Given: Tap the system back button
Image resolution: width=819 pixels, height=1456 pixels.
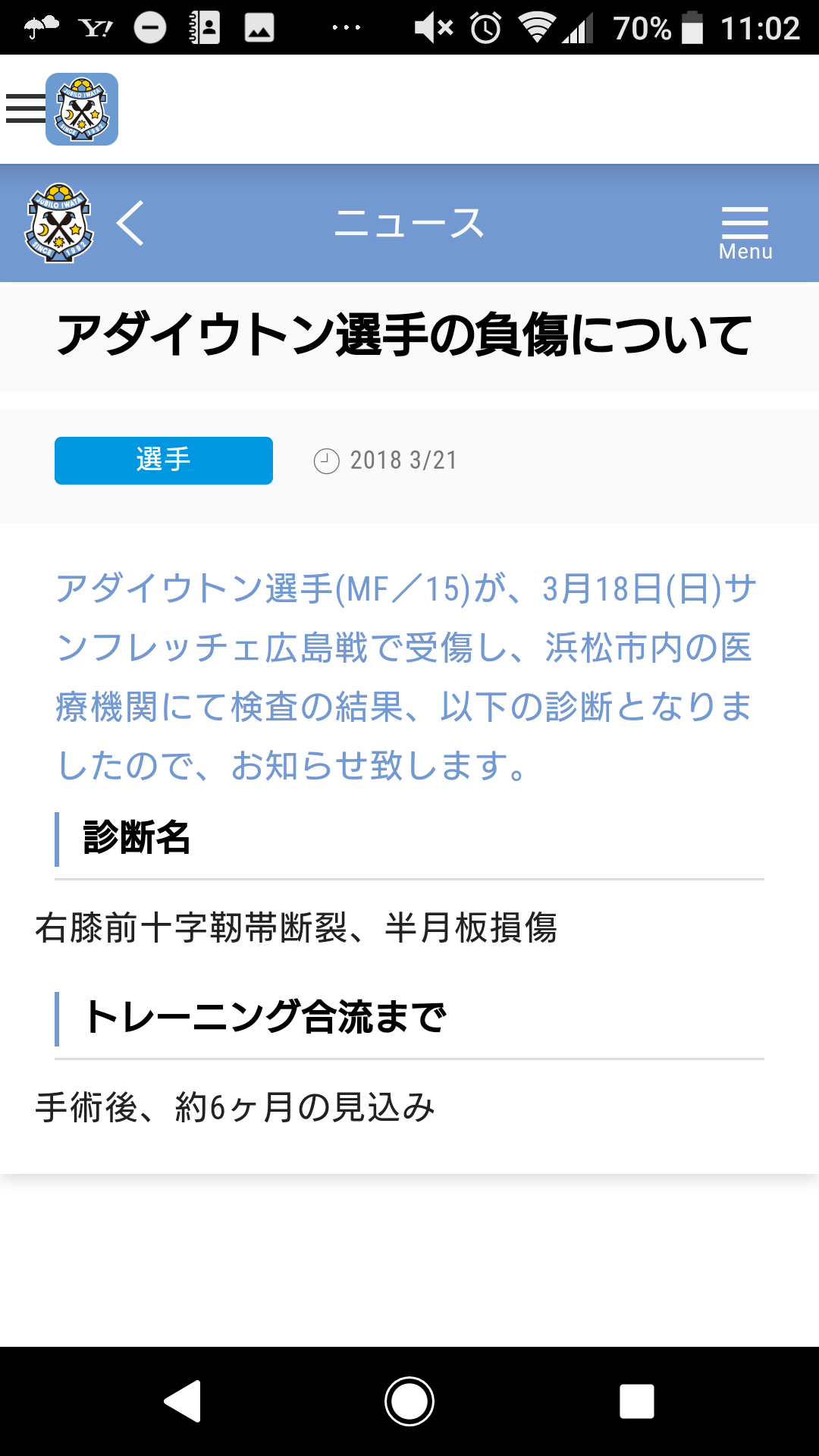Looking at the screenshot, I should [182, 1401].
